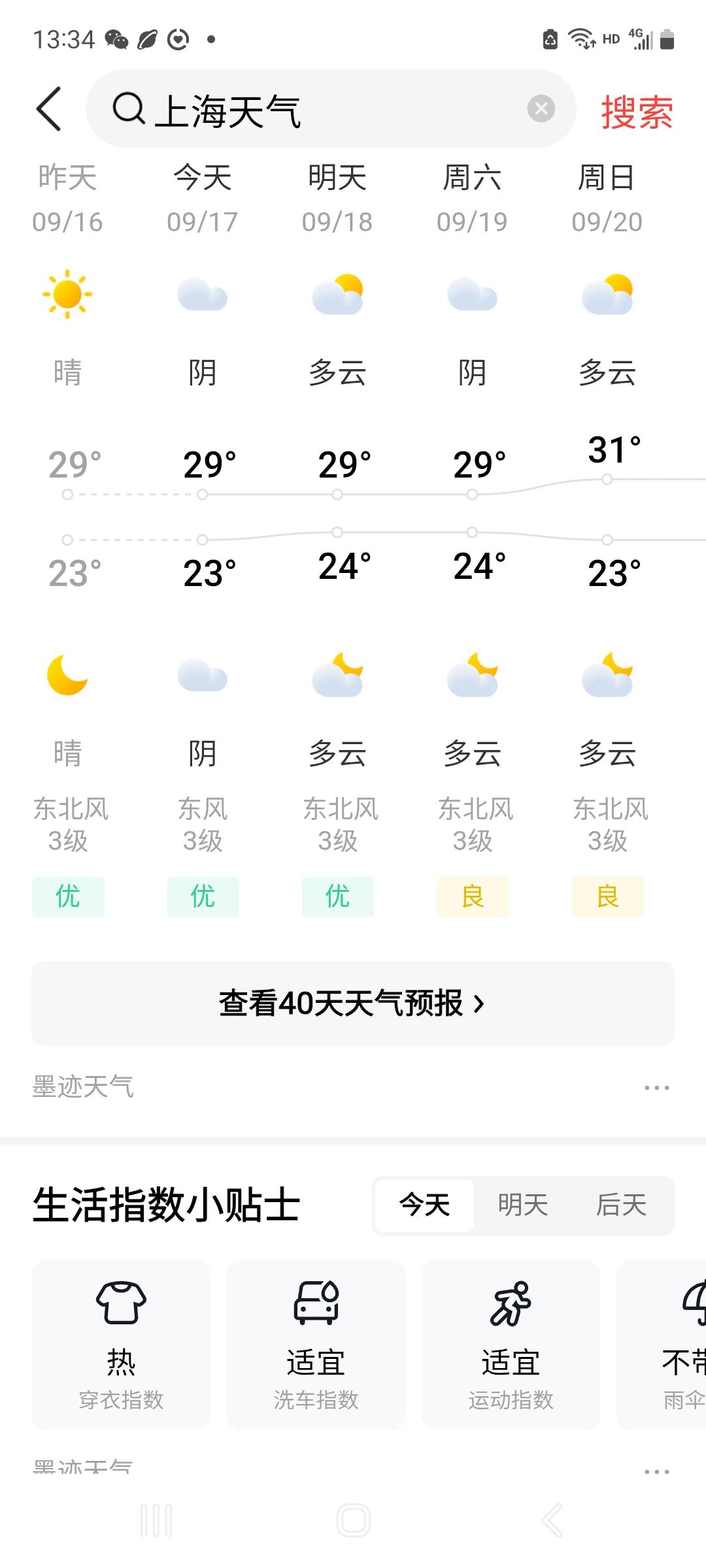Select the 今天 life index tab

click(425, 1205)
